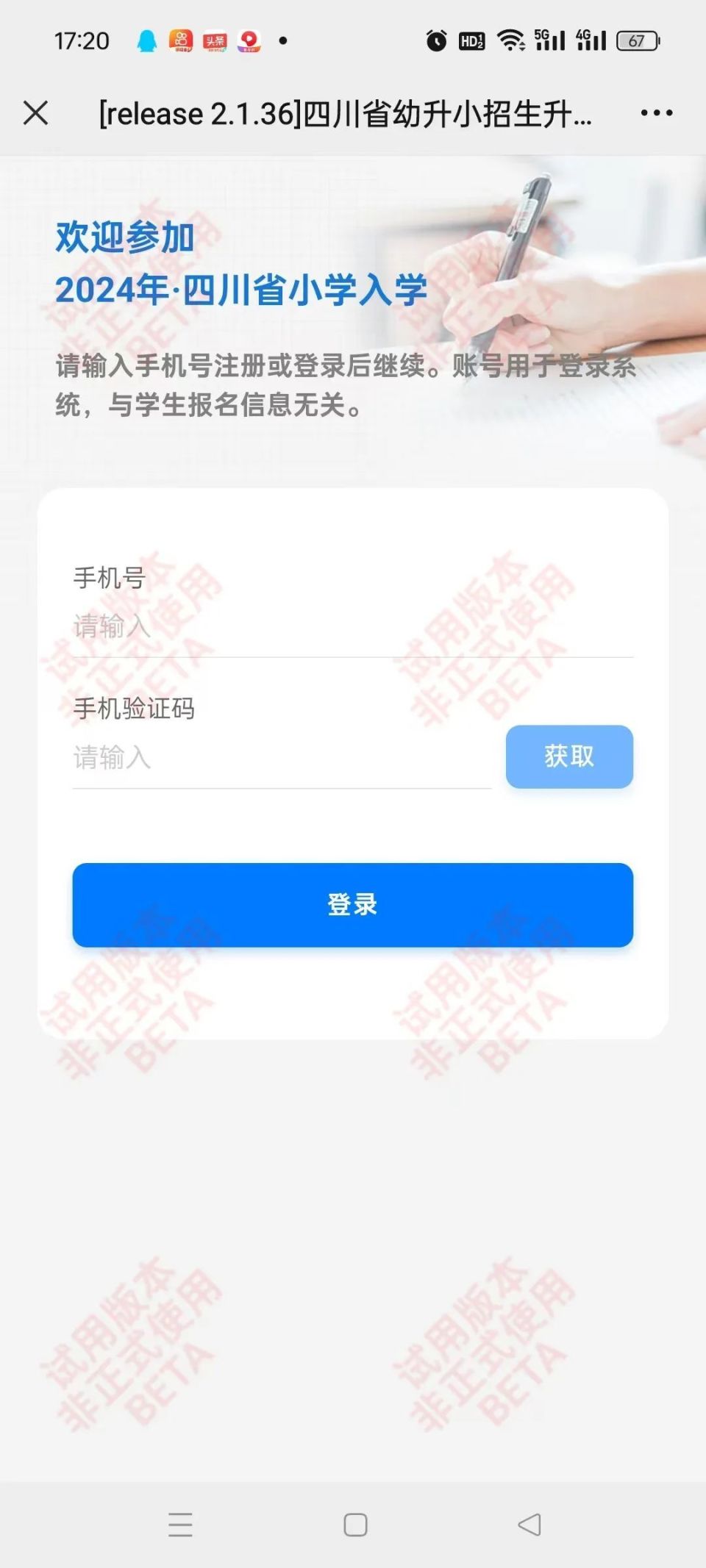The width and height of the screenshot is (706, 1568).
Task: Tap the 5G signal strength icon
Action: click(549, 40)
